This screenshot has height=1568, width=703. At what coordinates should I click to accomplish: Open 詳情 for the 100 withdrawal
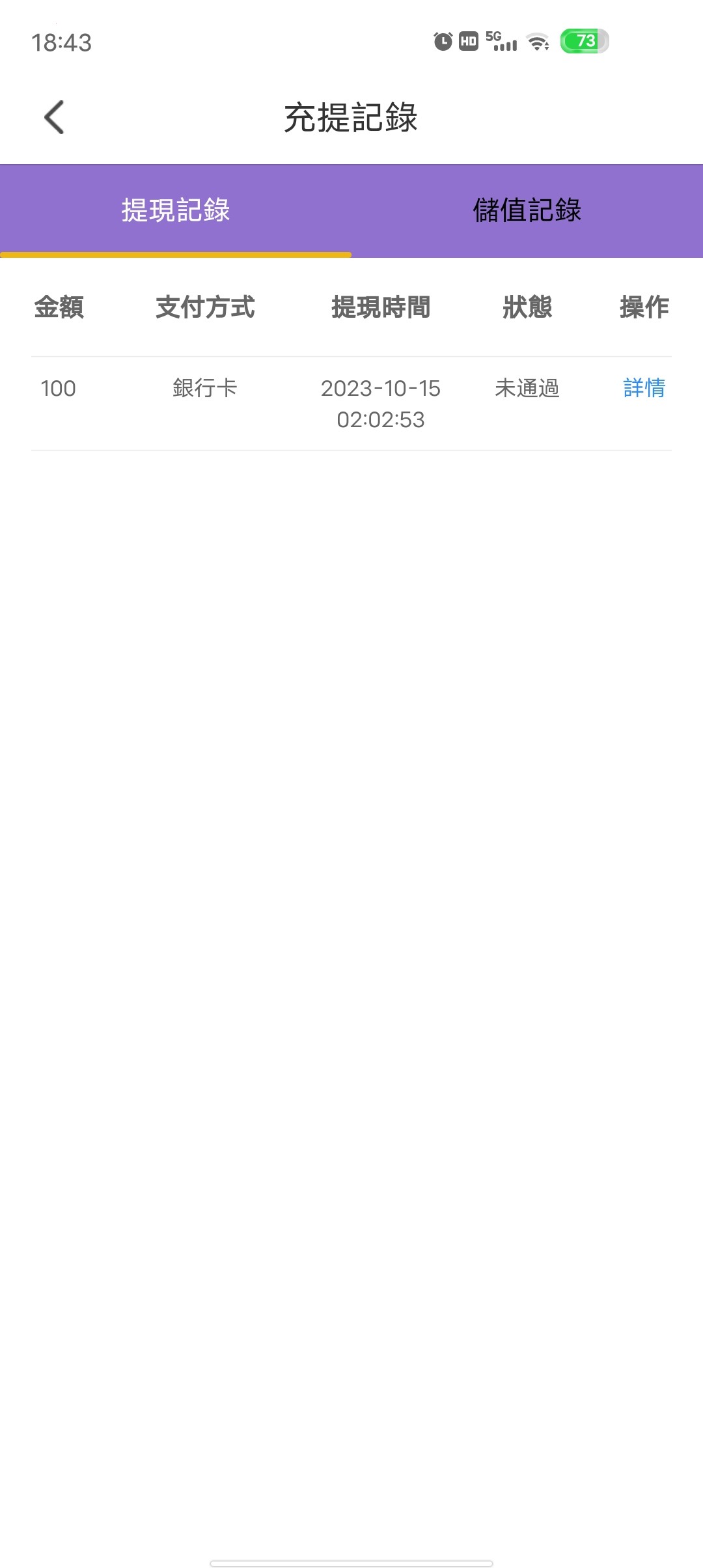644,388
